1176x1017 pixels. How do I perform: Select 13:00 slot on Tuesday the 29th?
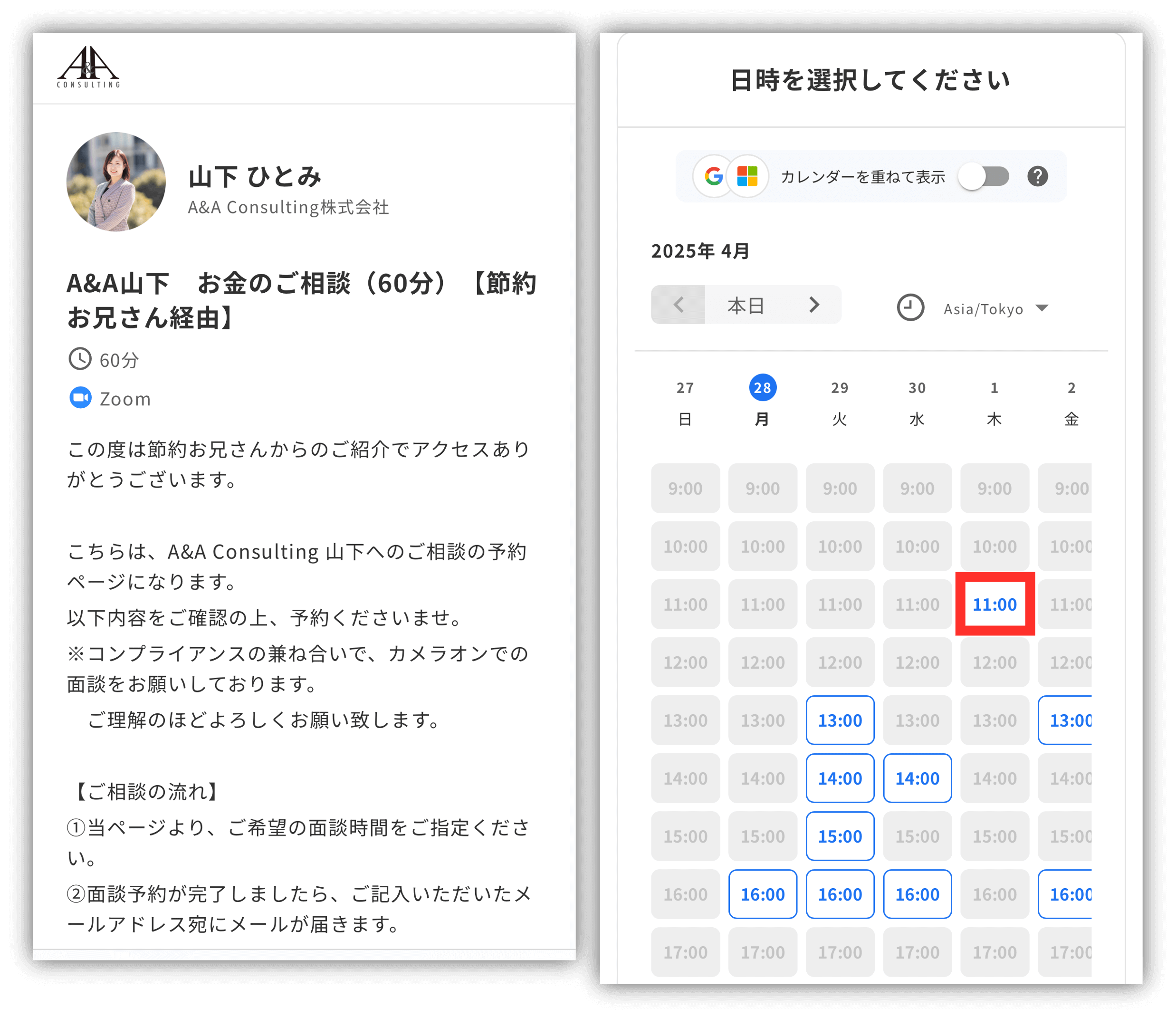pyautogui.click(x=840, y=720)
